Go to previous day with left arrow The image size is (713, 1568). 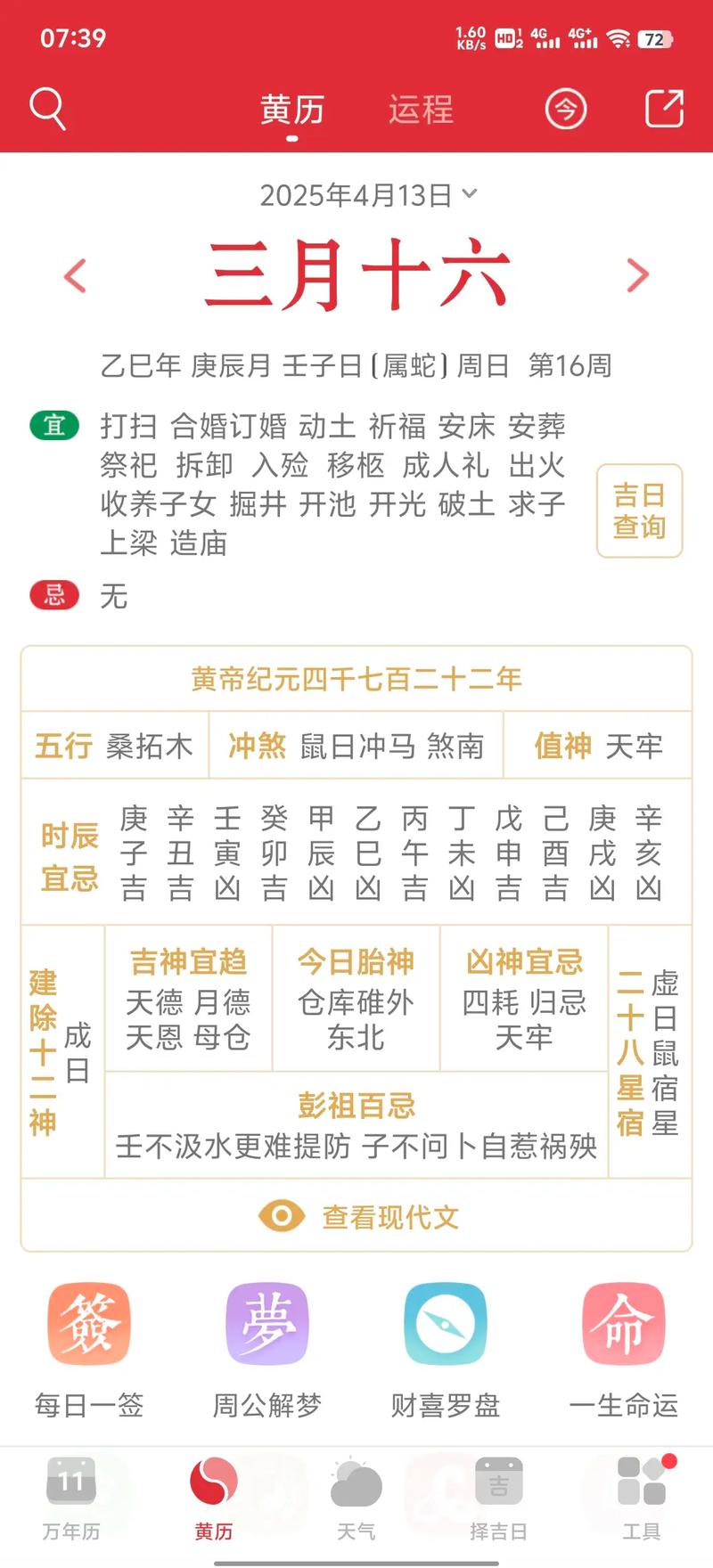pos(76,275)
